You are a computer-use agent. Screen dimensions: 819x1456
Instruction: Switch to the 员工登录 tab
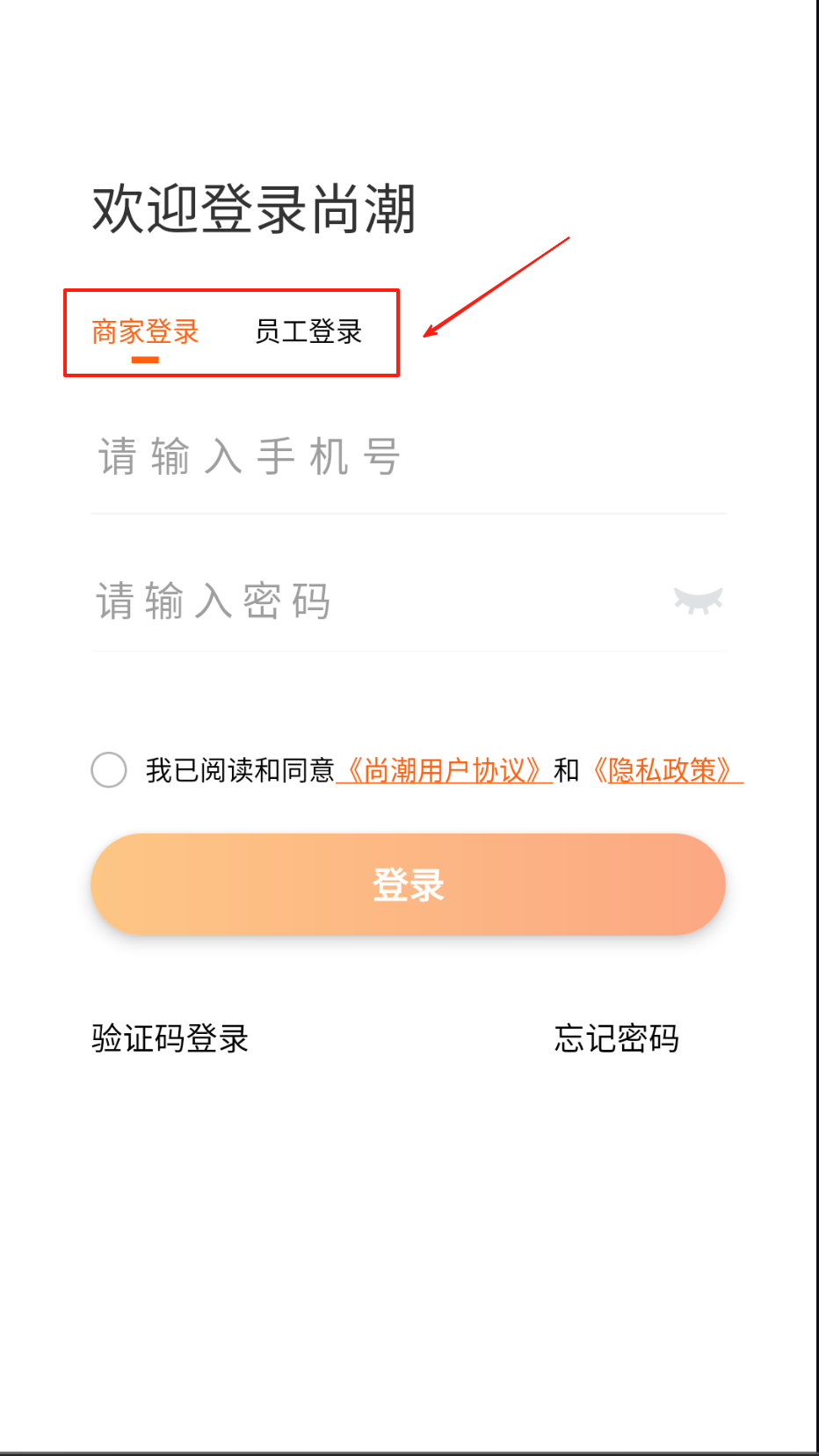click(x=308, y=332)
